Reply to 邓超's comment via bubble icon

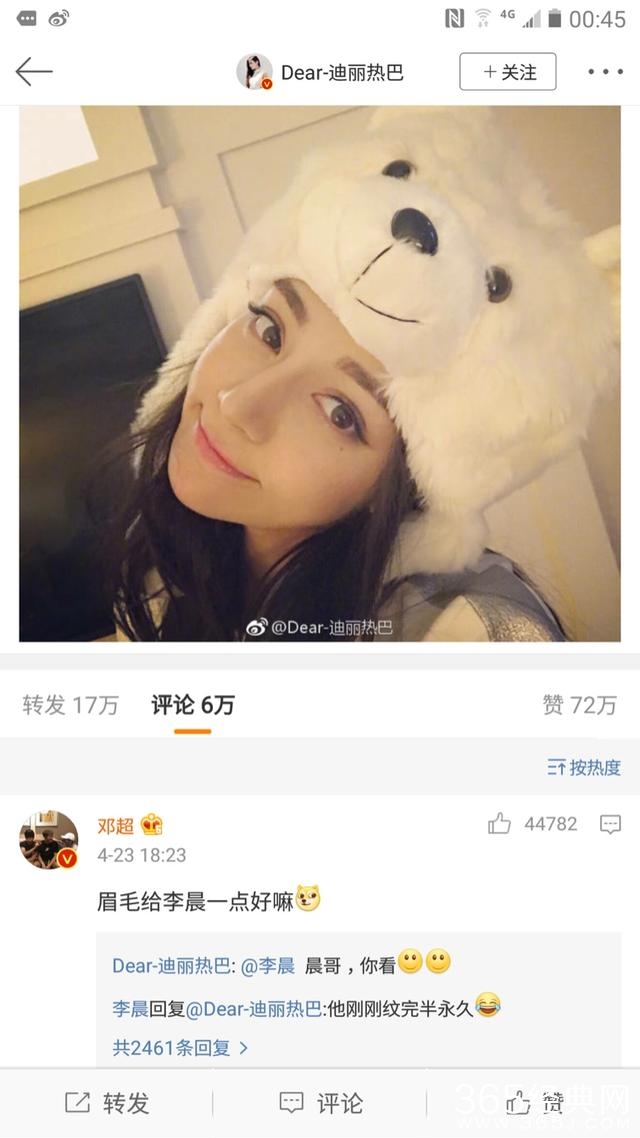610,824
